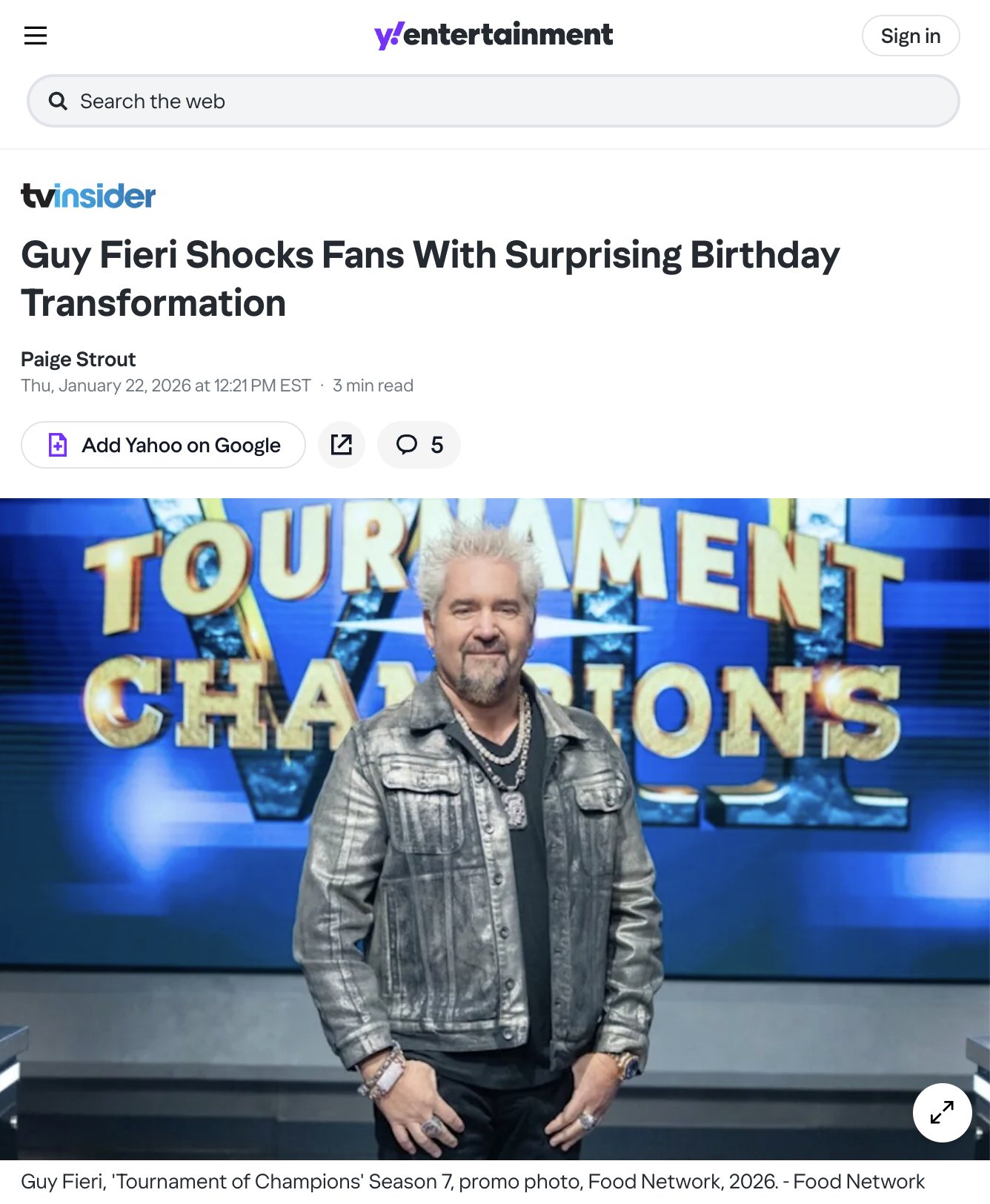Open the hamburger menu
This screenshot has width=990, height=1204.
tap(36, 36)
